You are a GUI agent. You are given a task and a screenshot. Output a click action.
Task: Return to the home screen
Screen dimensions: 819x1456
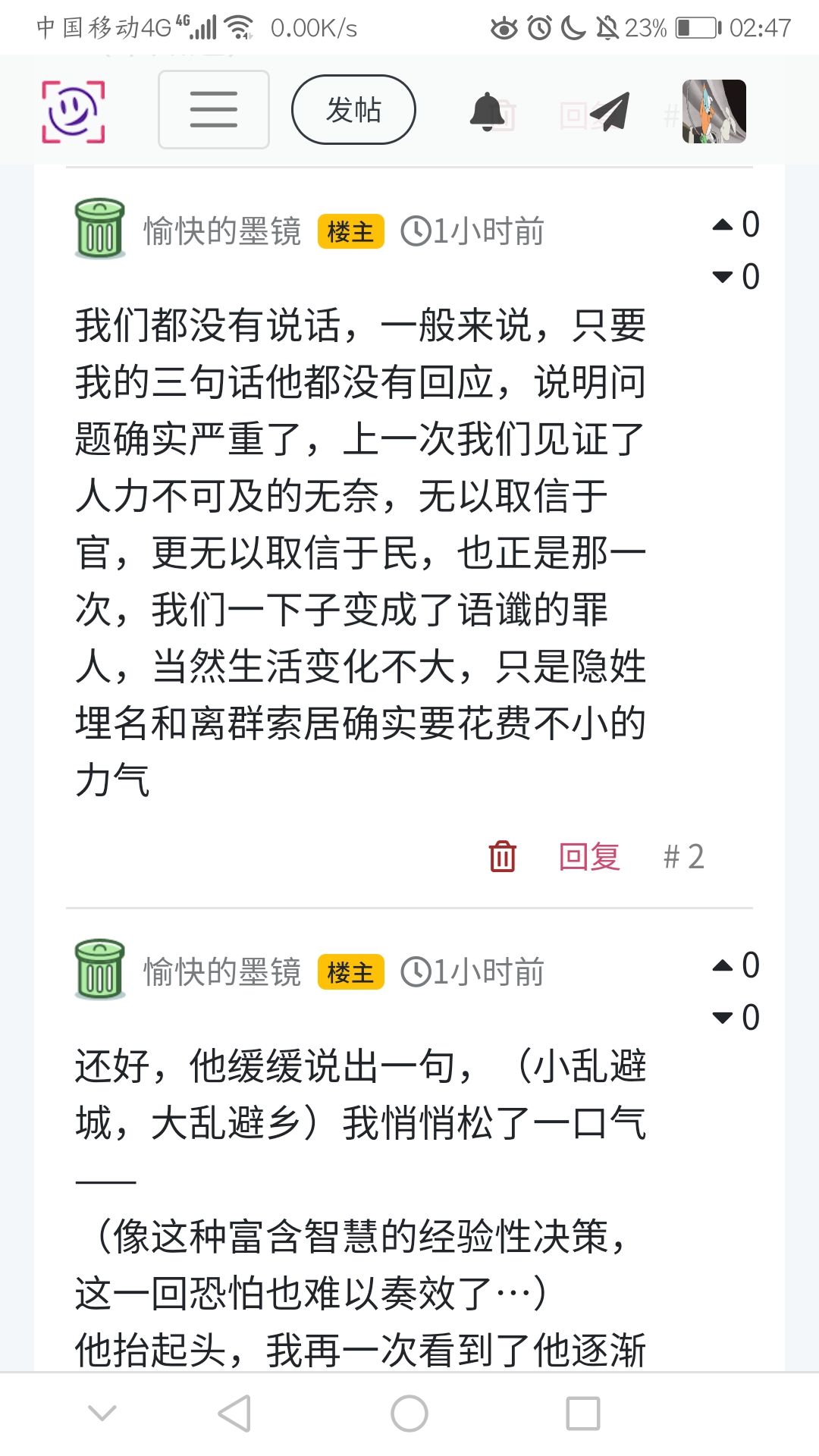point(409,1414)
